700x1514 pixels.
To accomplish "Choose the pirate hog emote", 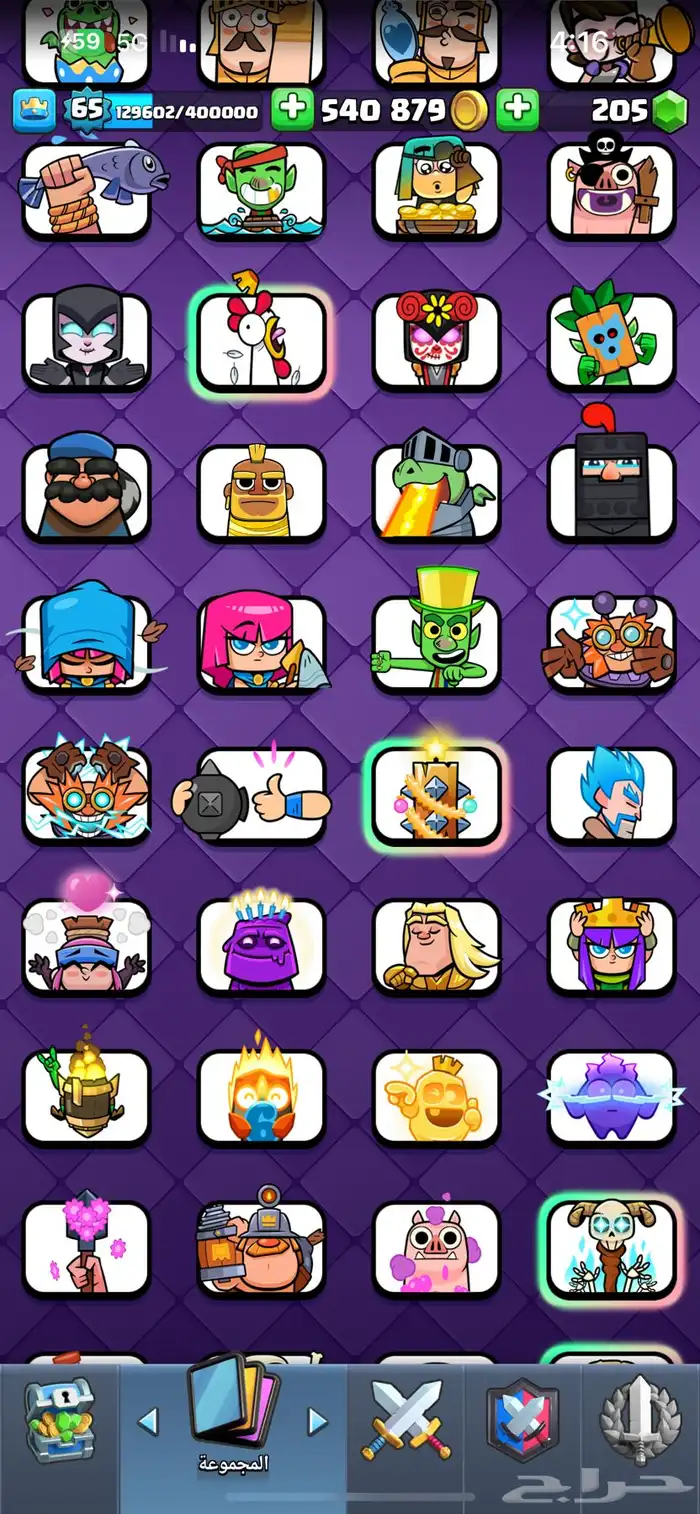I will 611,190.
